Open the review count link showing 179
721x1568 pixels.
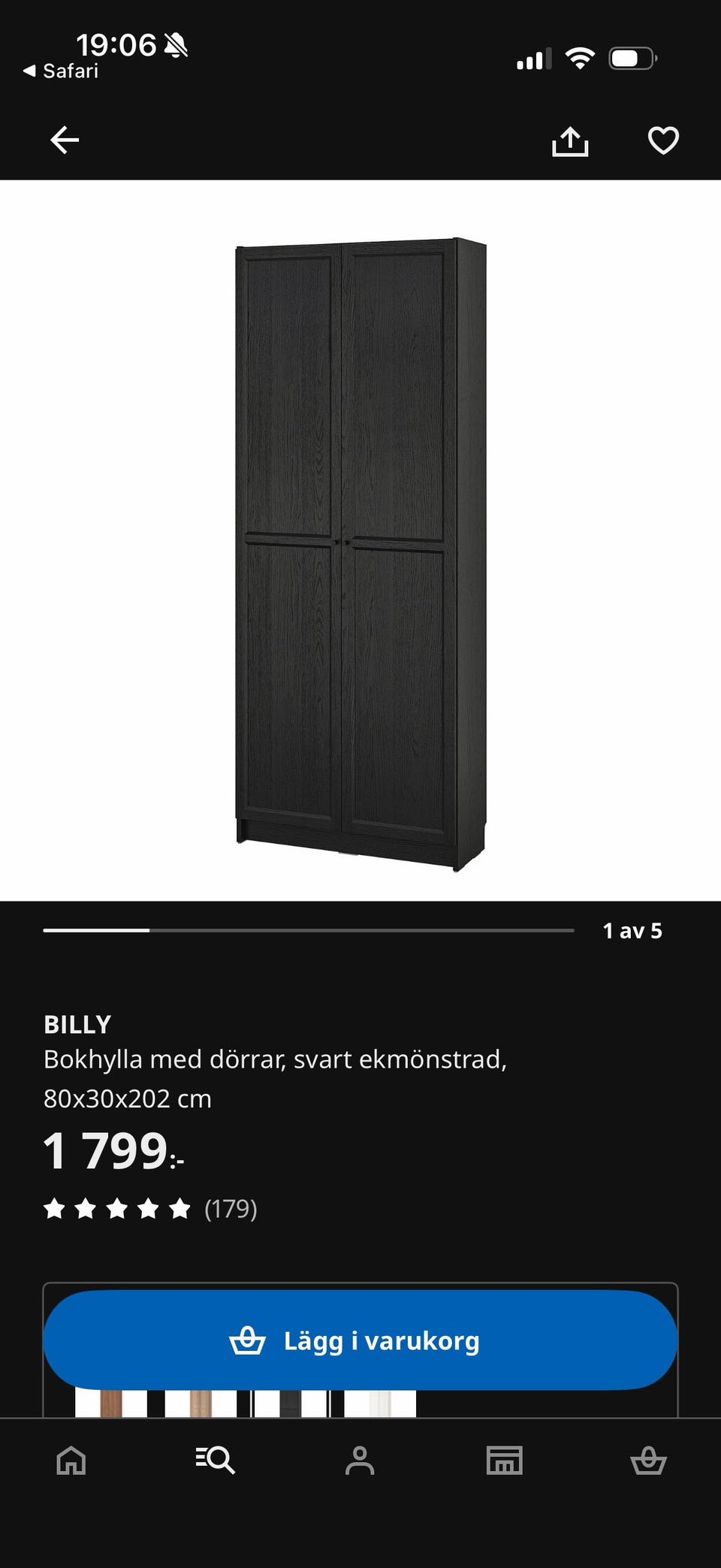tap(231, 1208)
